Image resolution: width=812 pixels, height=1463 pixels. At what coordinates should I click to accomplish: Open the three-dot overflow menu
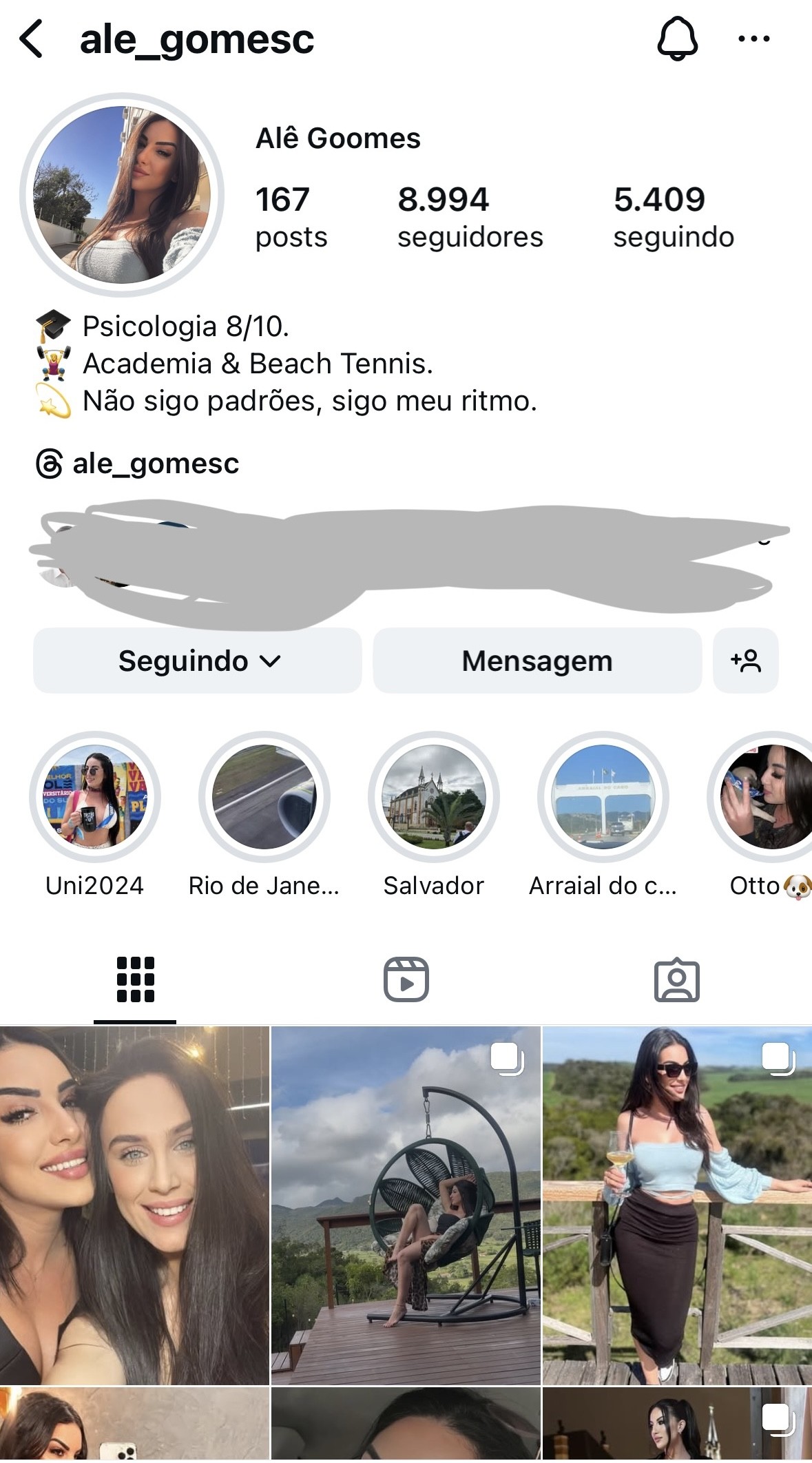point(753,39)
